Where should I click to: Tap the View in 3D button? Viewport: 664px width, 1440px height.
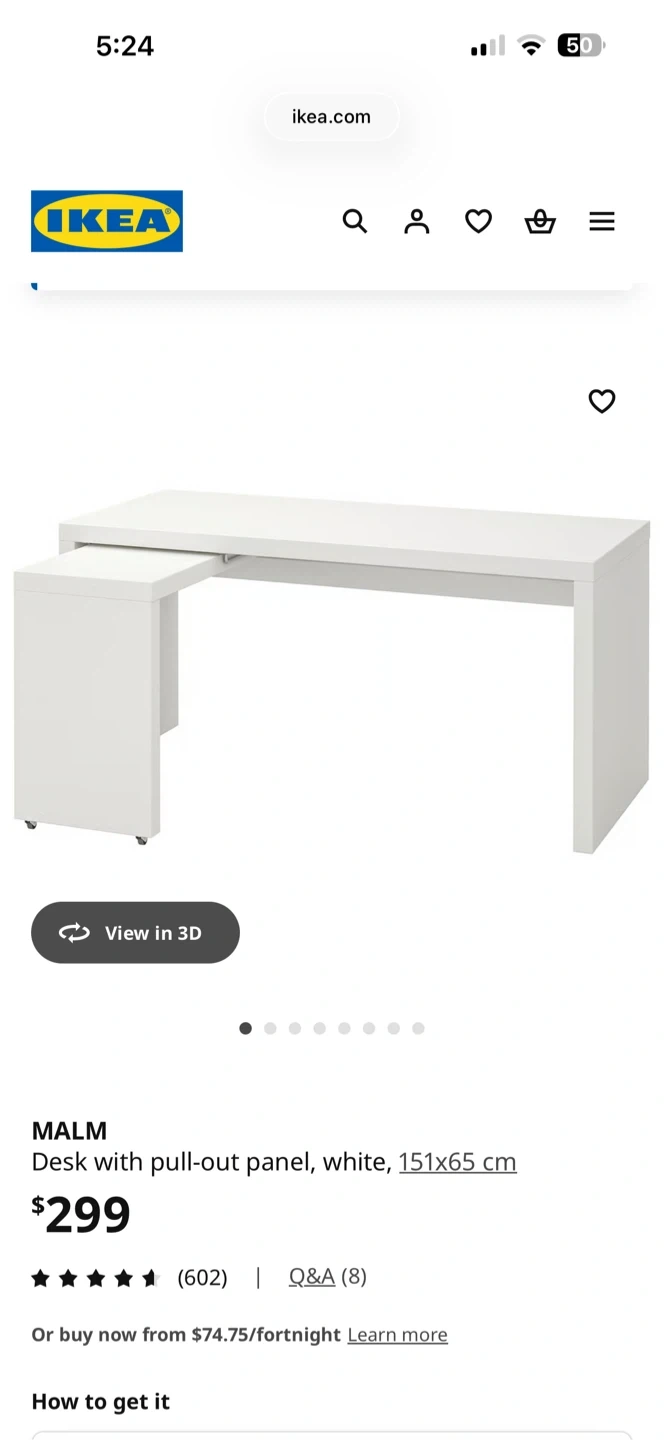[x=135, y=933]
